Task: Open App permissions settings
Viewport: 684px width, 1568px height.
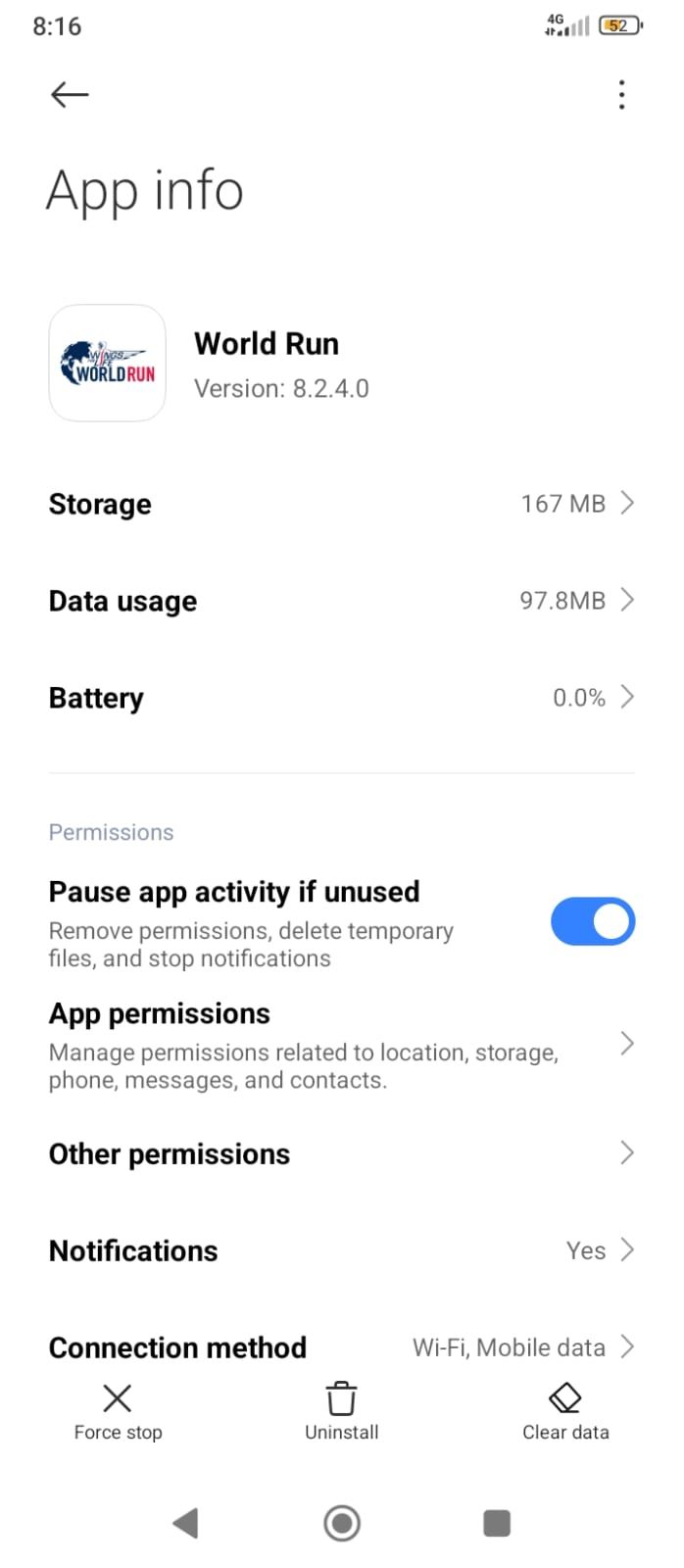Action: [x=342, y=1046]
